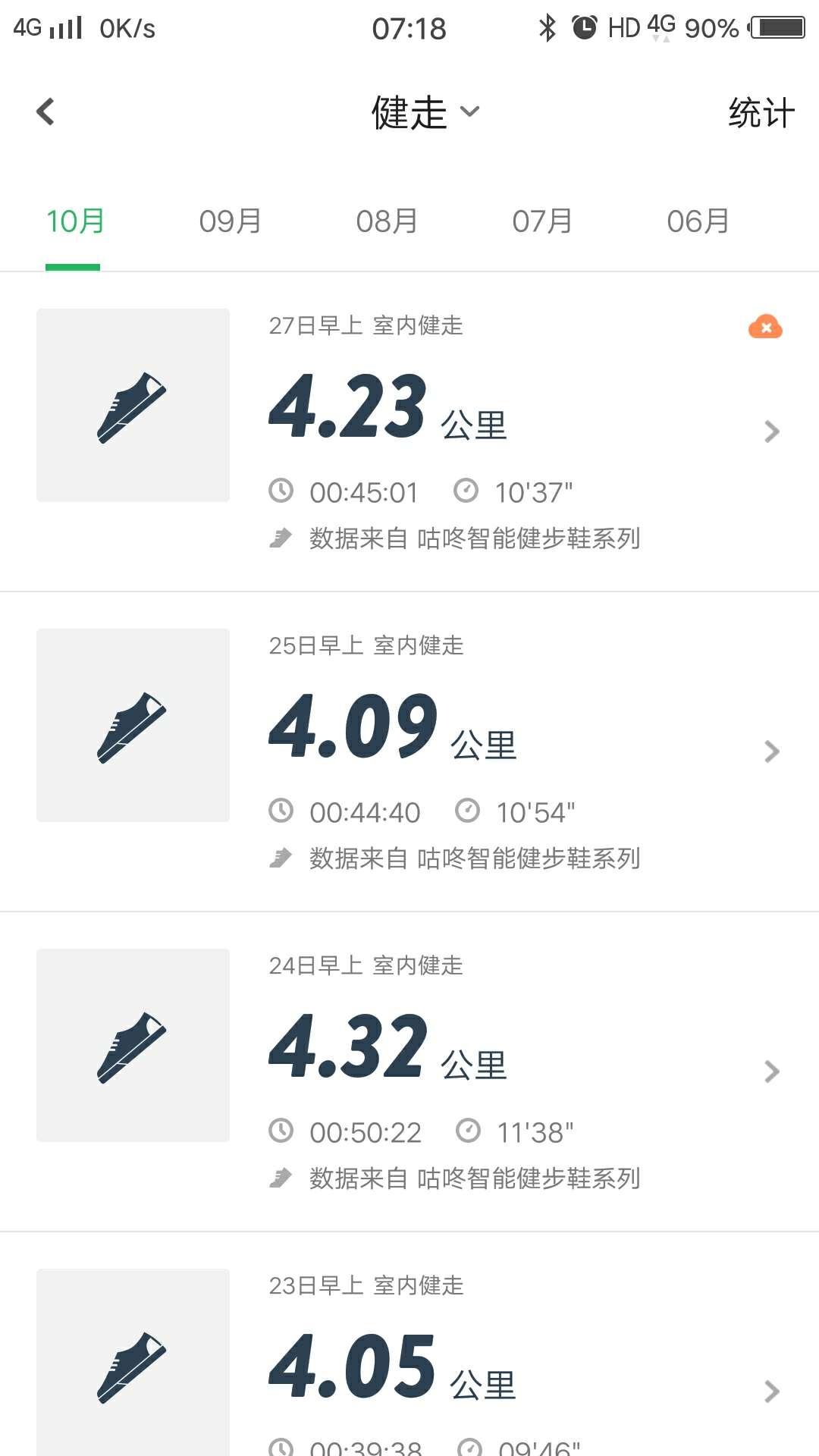Click the shoe thumbnail of the 27日 workout
Viewport: 819px width, 1456px height.
click(133, 403)
